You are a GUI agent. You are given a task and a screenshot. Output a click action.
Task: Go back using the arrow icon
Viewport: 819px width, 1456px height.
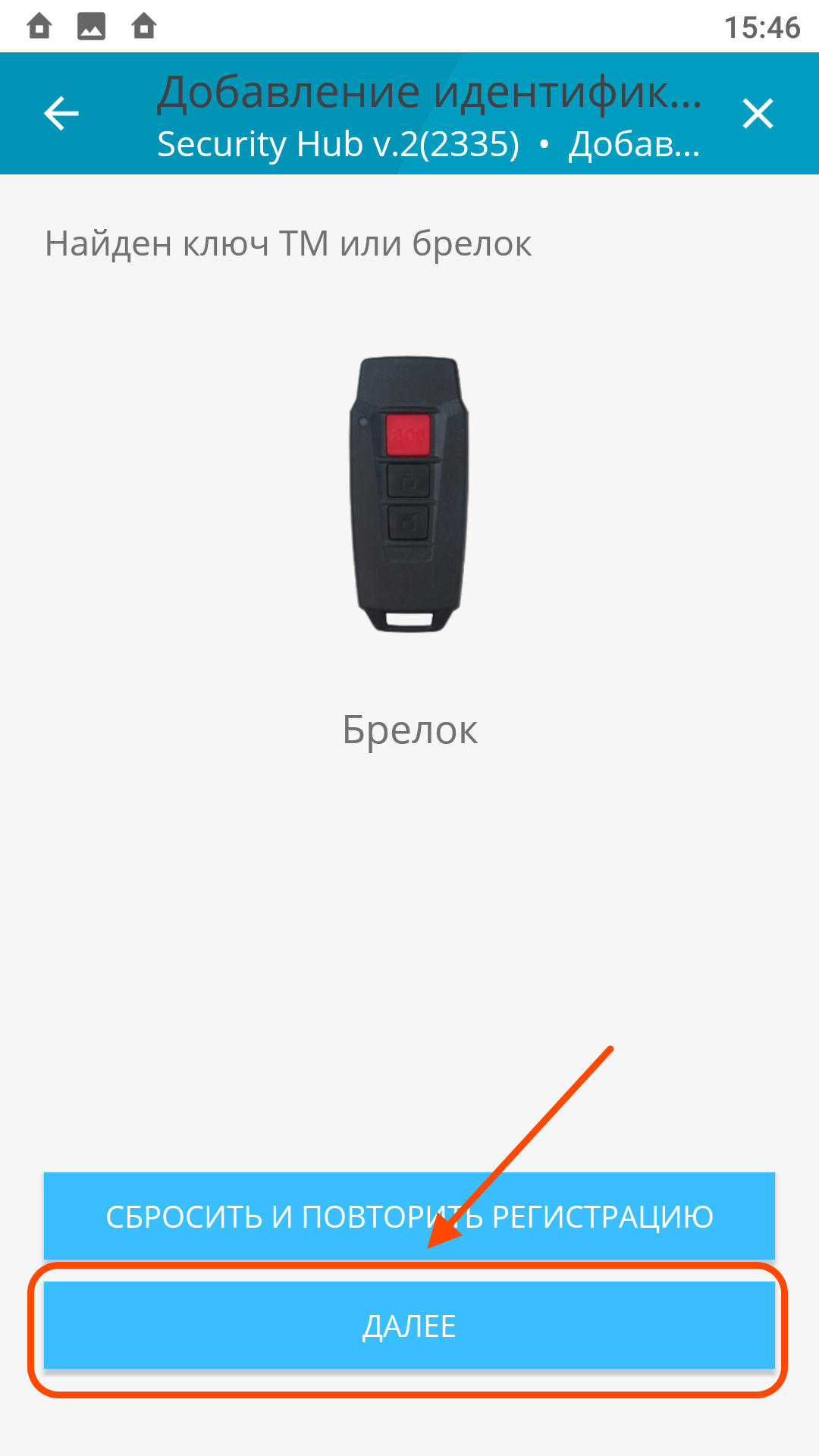[61, 114]
